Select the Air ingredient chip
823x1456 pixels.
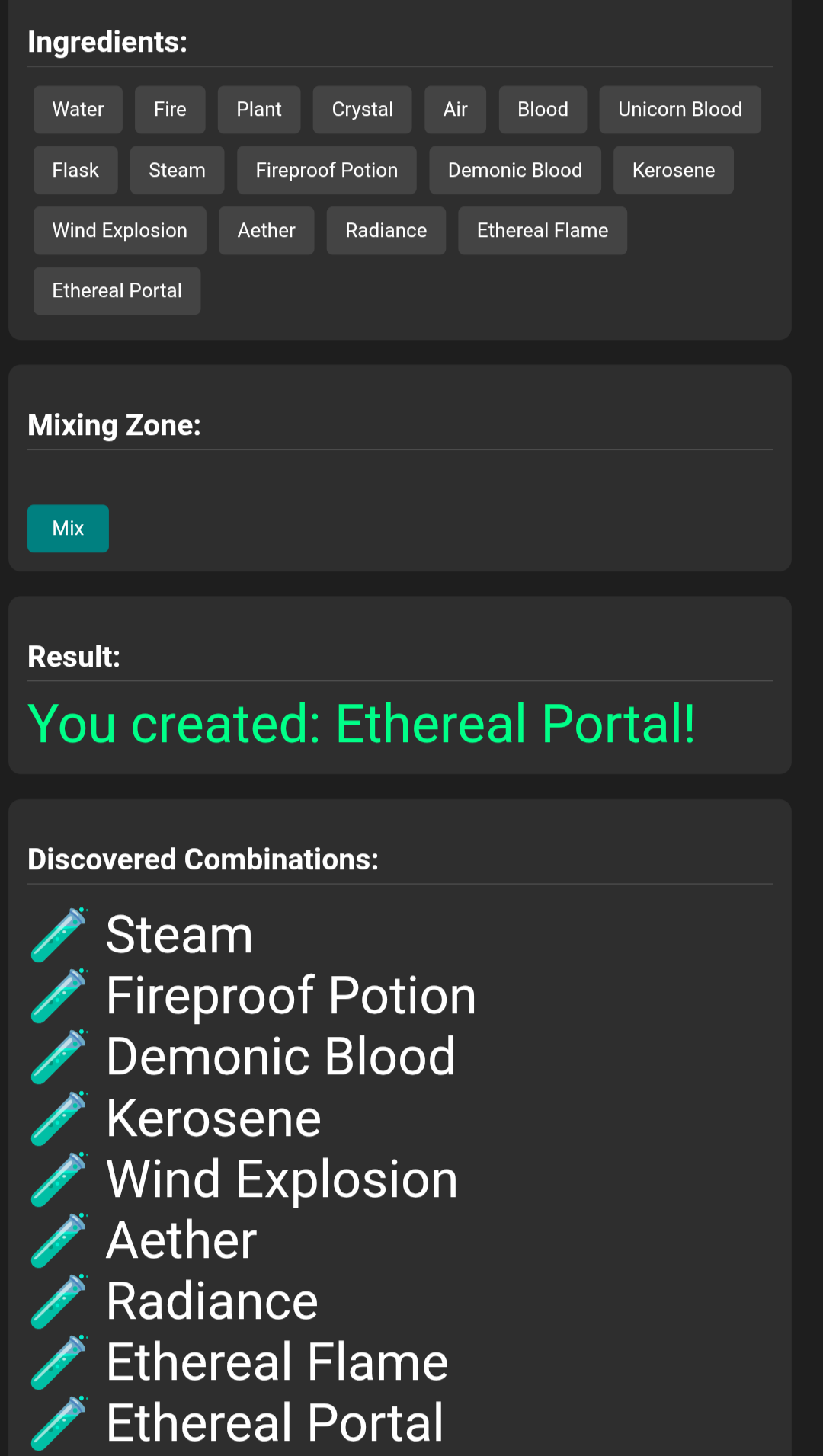455,110
